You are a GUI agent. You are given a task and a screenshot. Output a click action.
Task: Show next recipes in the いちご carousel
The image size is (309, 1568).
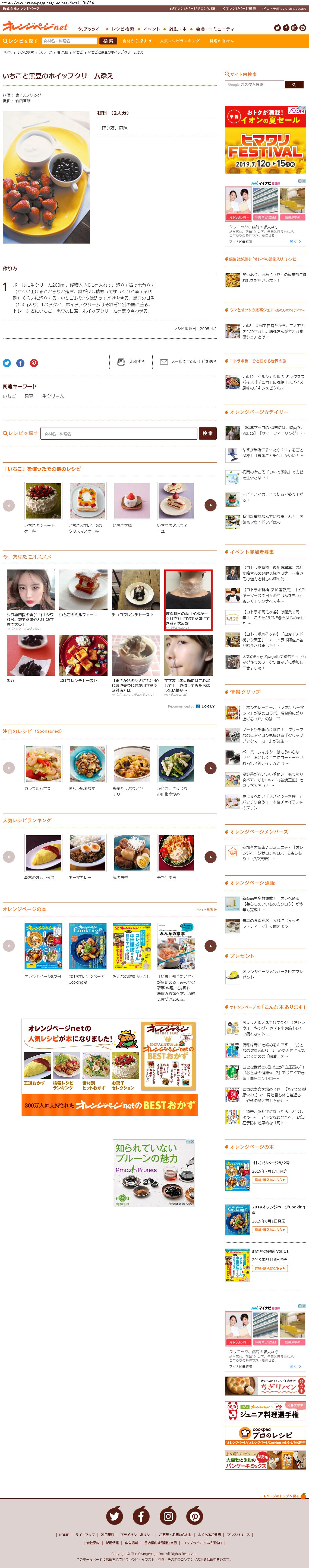tap(210, 505)
